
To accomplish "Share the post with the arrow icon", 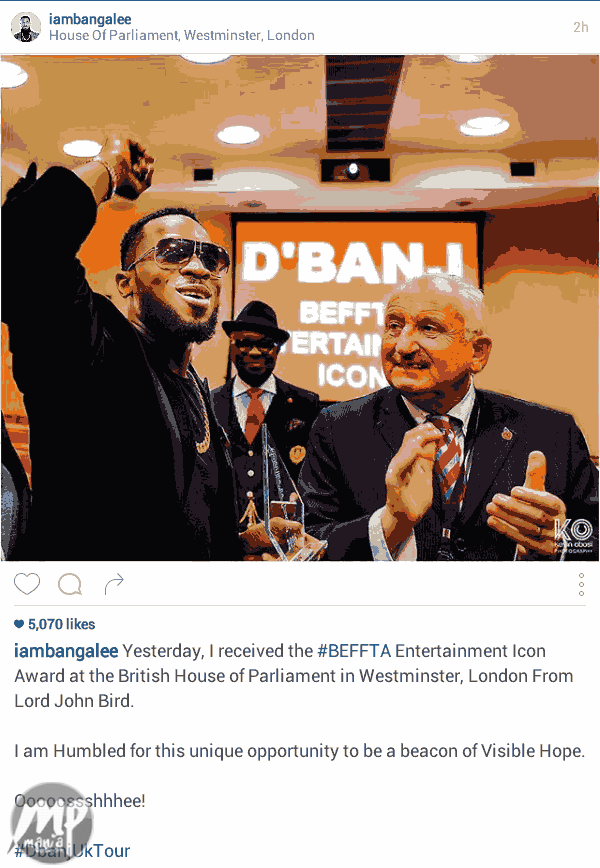I will click(114, 584).
